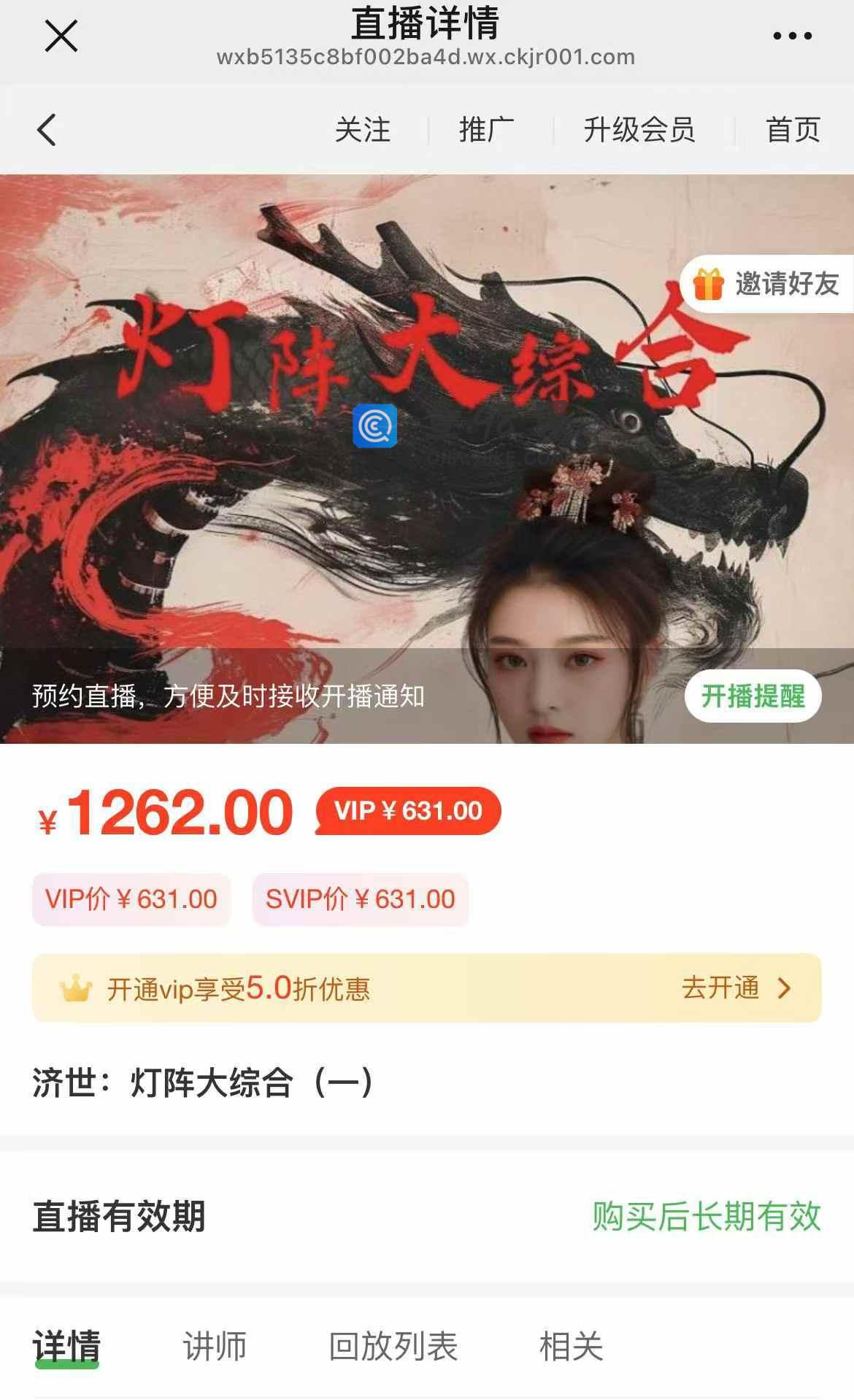This screenshot has height=1400, width=854.
Task: Select 升级会员 to upgrade membership
Action: [x=639, y=130]
